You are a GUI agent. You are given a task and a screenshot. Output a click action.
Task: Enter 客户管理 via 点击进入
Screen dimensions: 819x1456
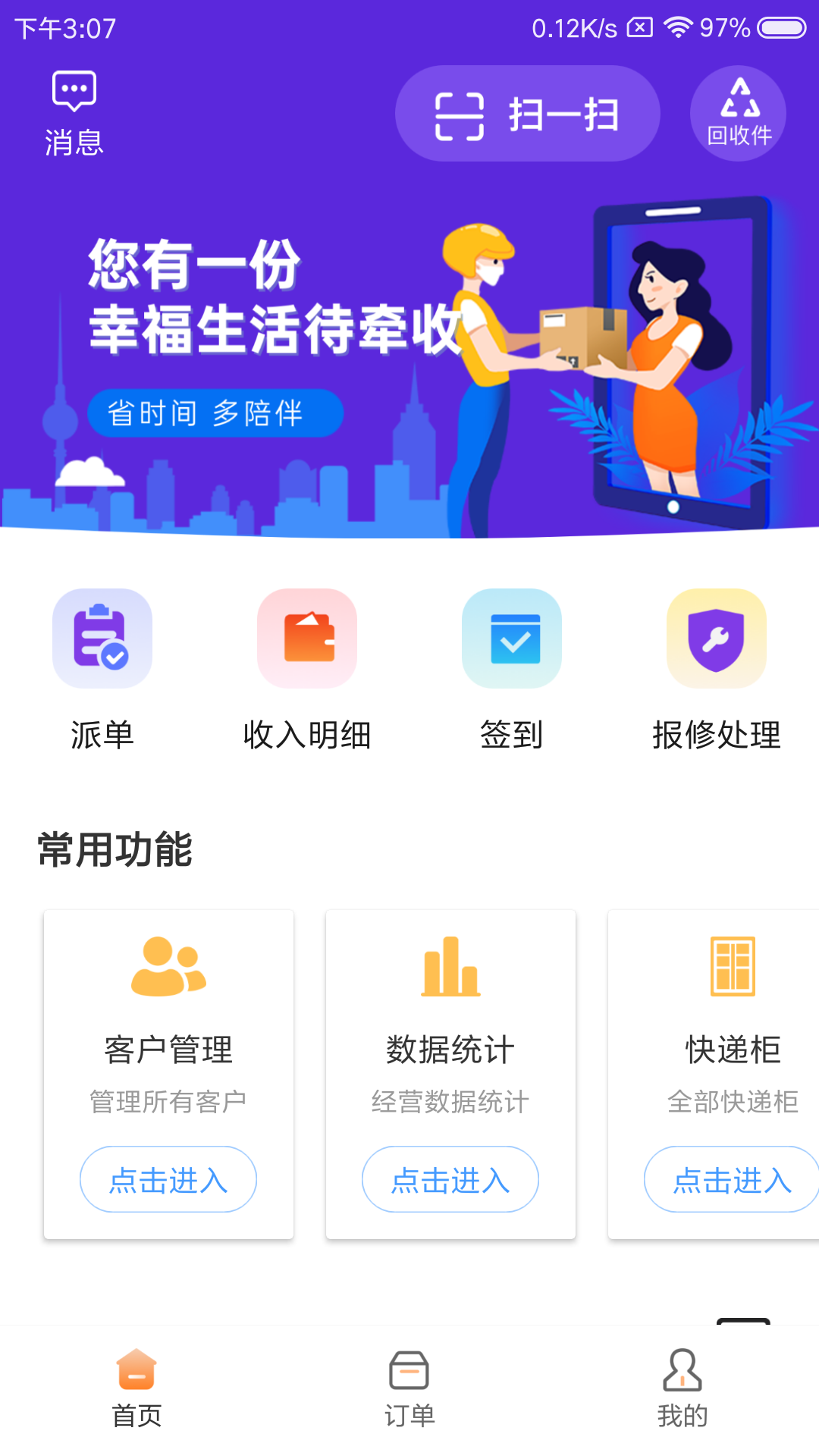[168, 1179]
